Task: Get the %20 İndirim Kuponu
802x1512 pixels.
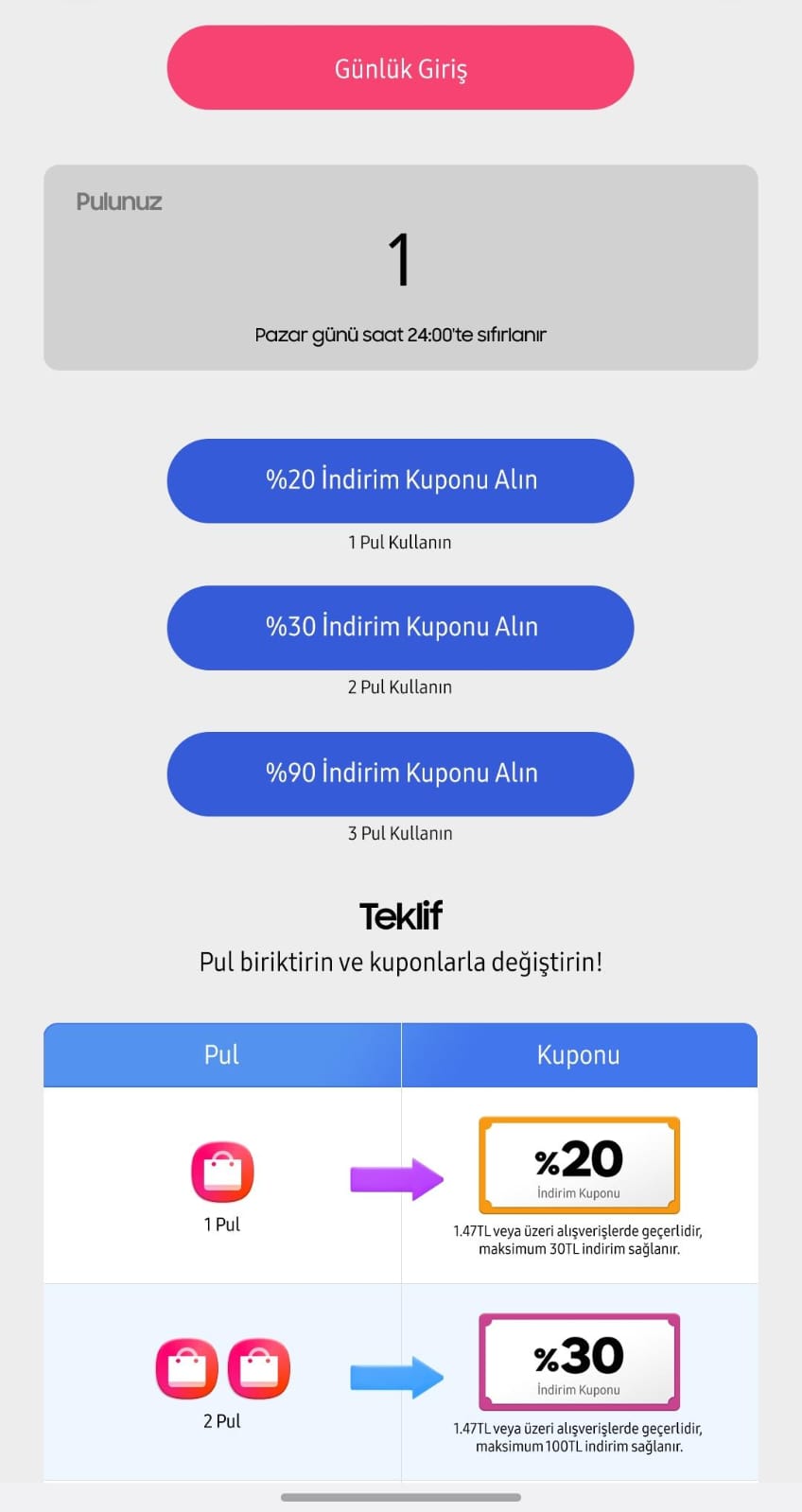Action: click(x=400, y=480)
